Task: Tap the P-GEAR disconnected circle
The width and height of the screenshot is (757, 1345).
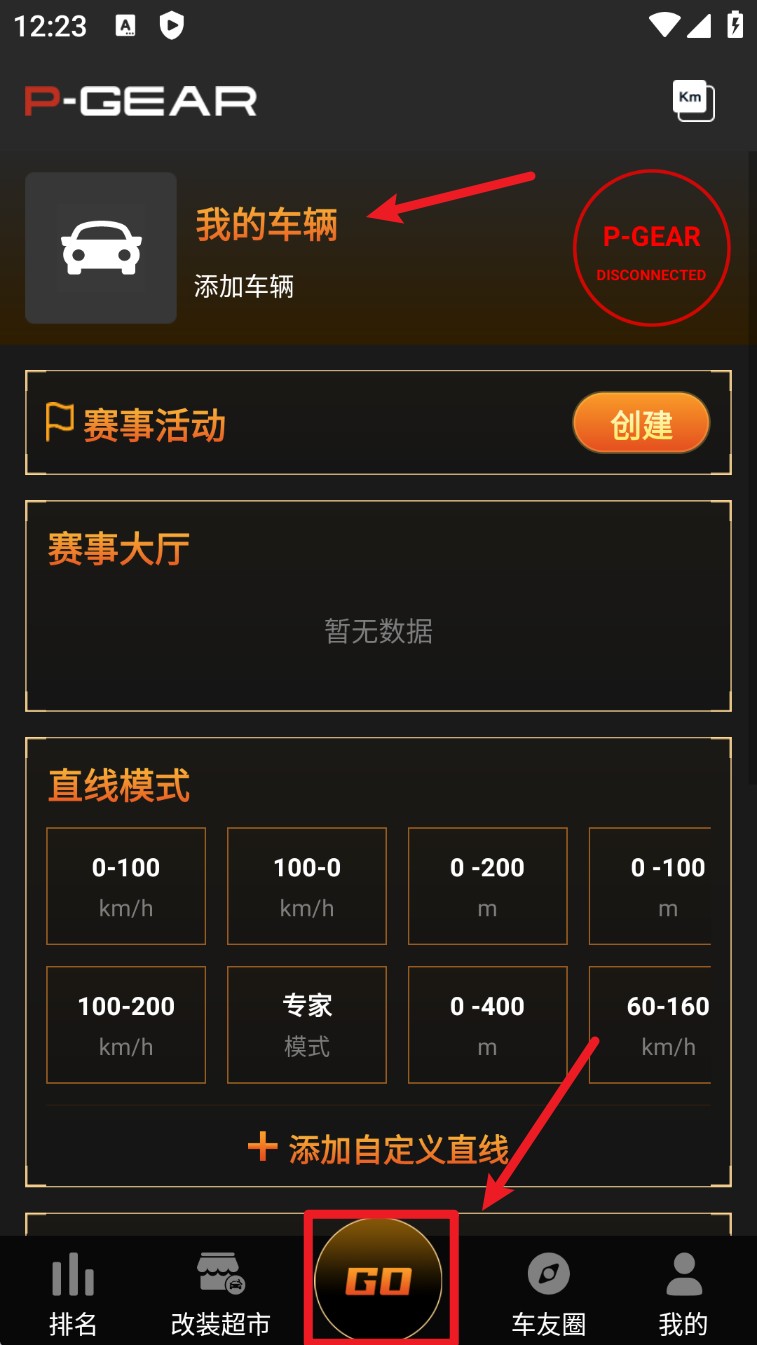Action: point(652,249)
